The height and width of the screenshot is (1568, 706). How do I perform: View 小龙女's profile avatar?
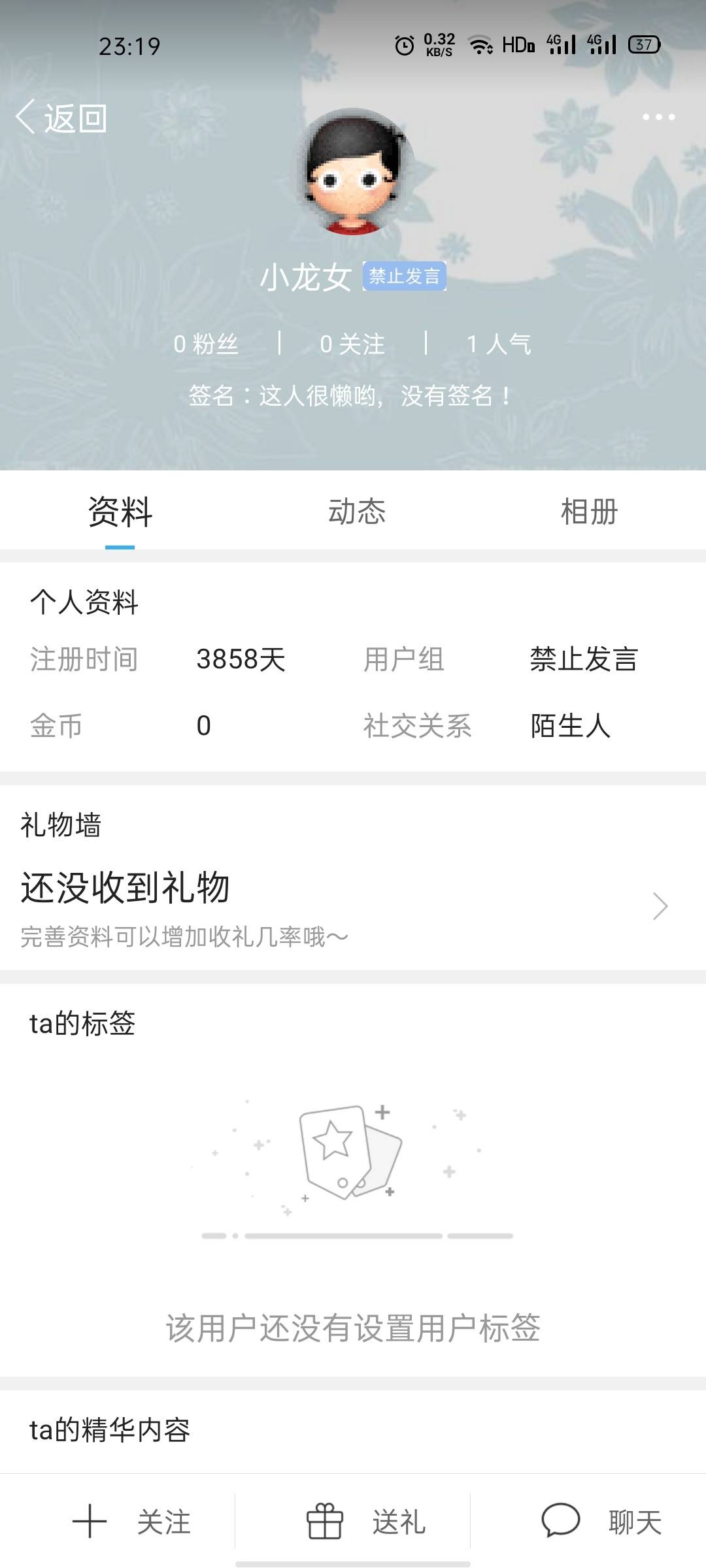coord(353,172)
